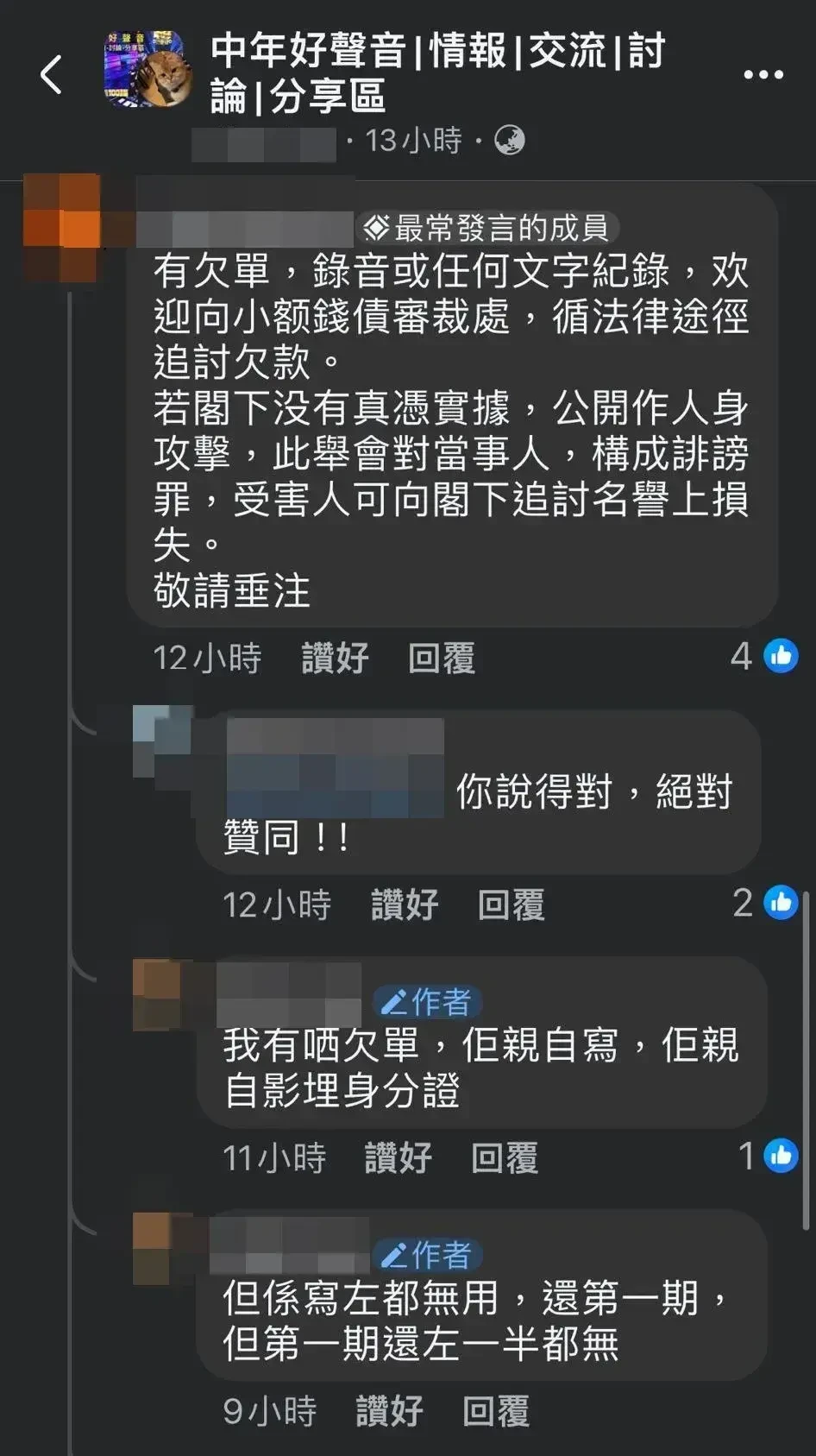Reply to the comment starting 有欠單

pyautogui.click(x=441, y=658)
